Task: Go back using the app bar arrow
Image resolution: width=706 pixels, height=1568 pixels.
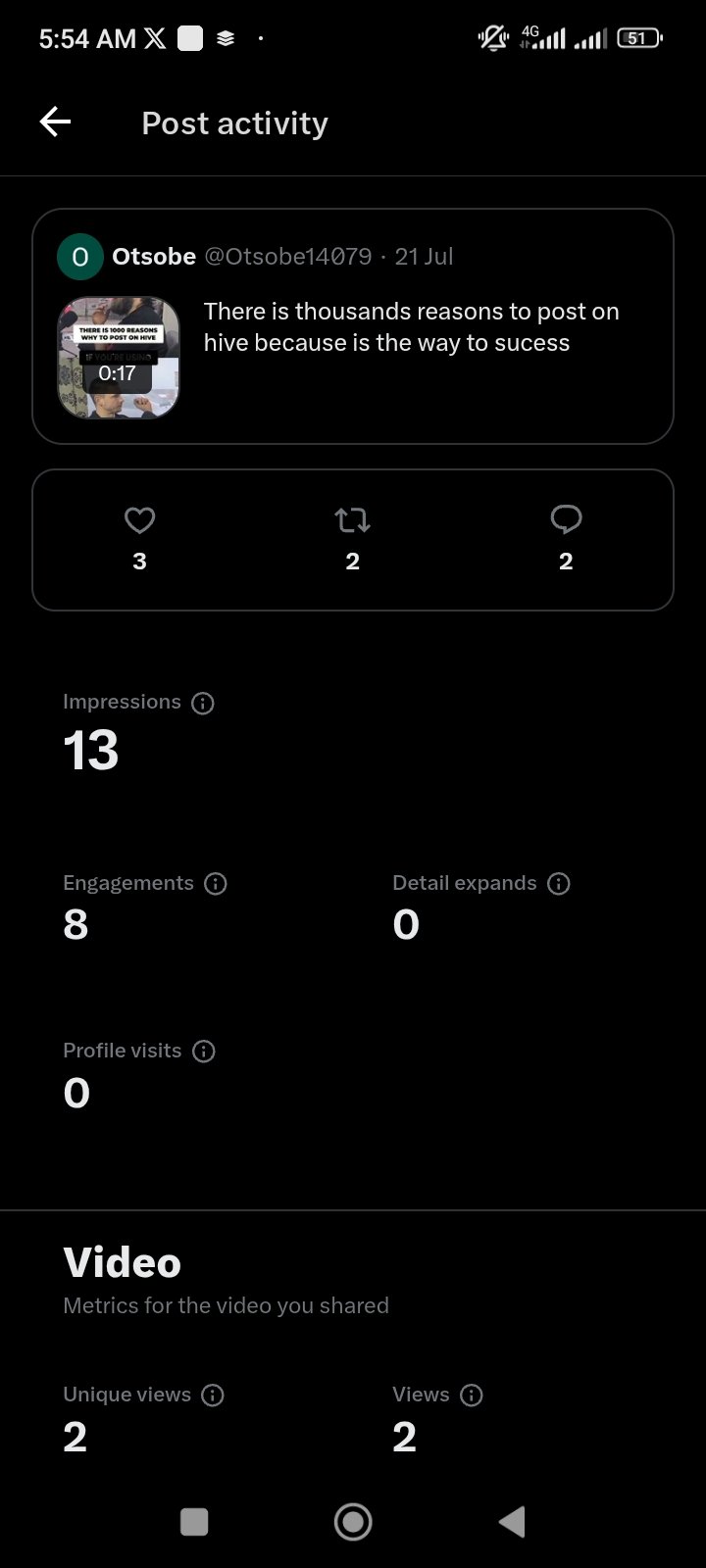Action: [x=55, y=122]
